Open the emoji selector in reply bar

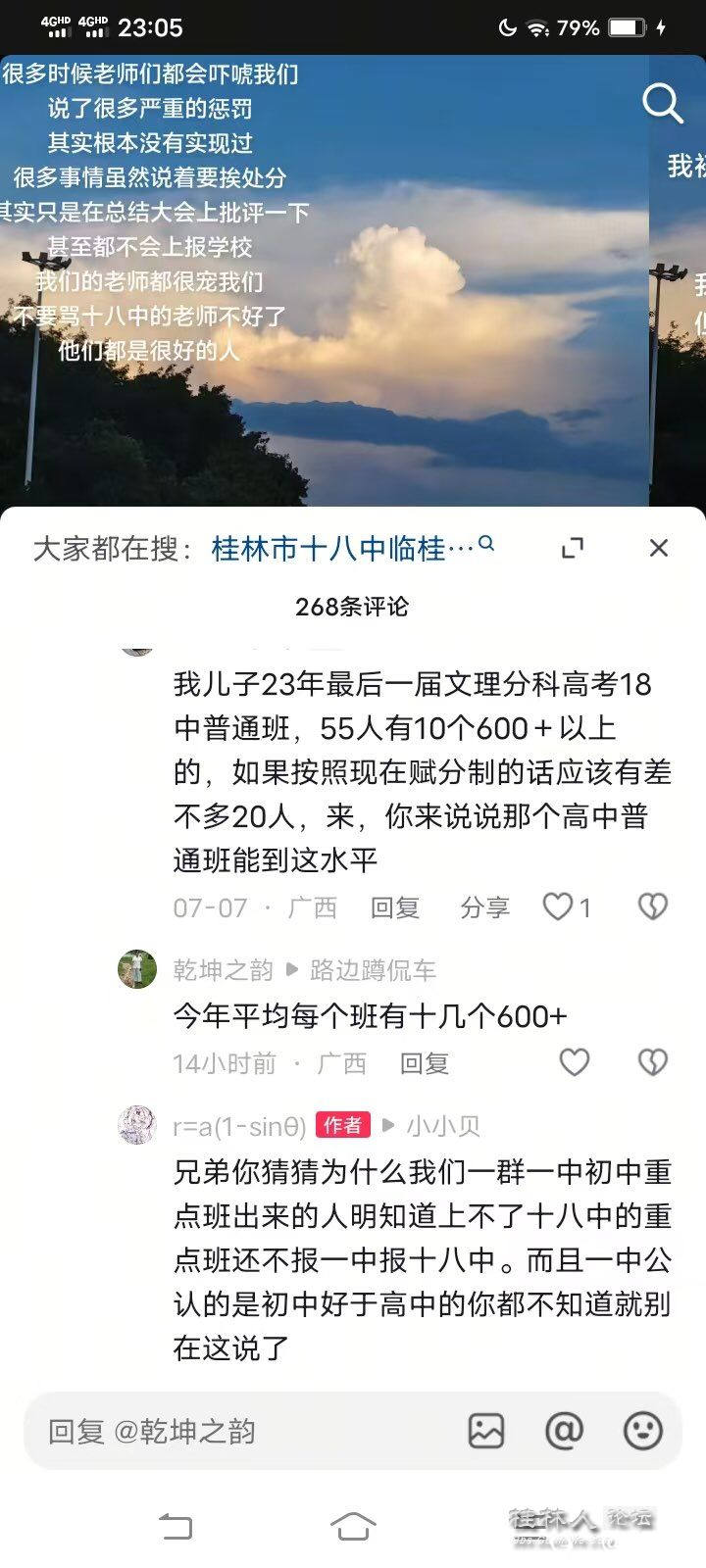(642, 1432)
